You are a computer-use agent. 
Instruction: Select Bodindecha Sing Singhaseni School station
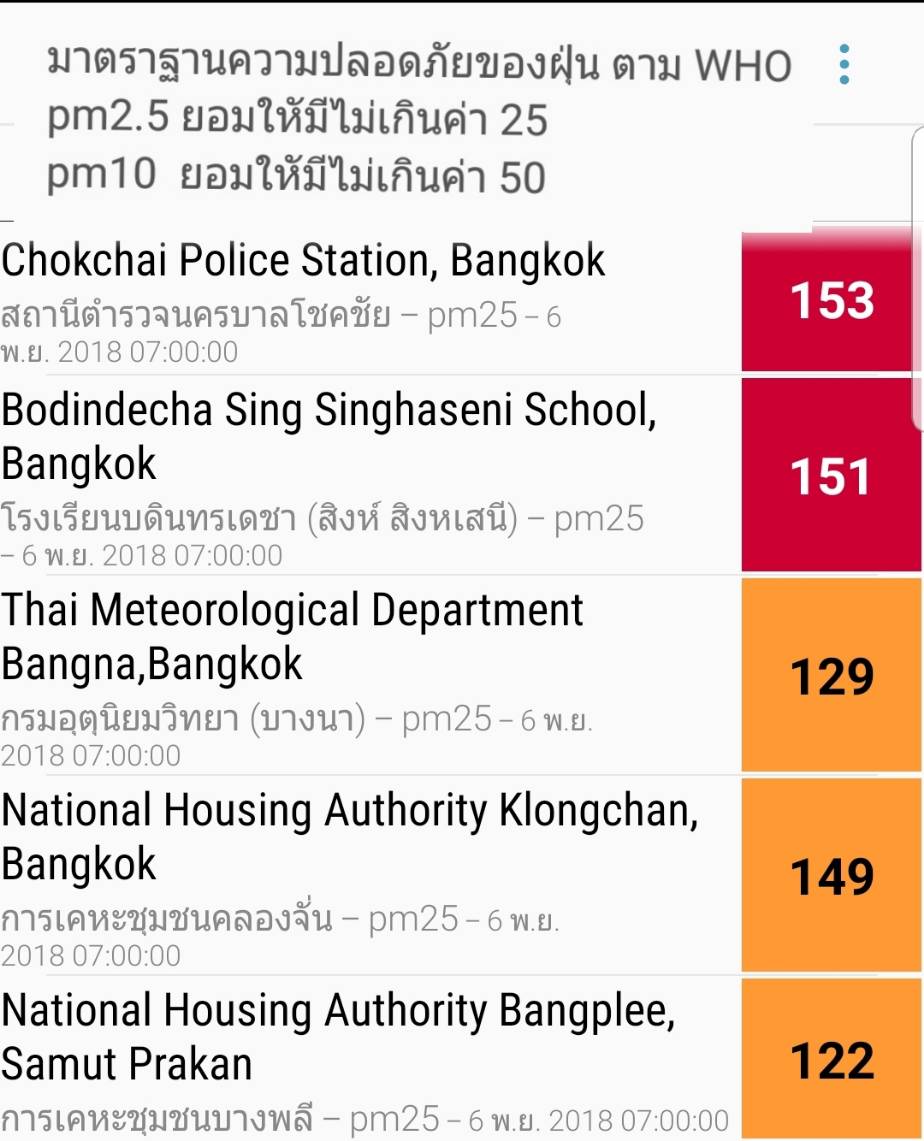(x=370, y=475)
